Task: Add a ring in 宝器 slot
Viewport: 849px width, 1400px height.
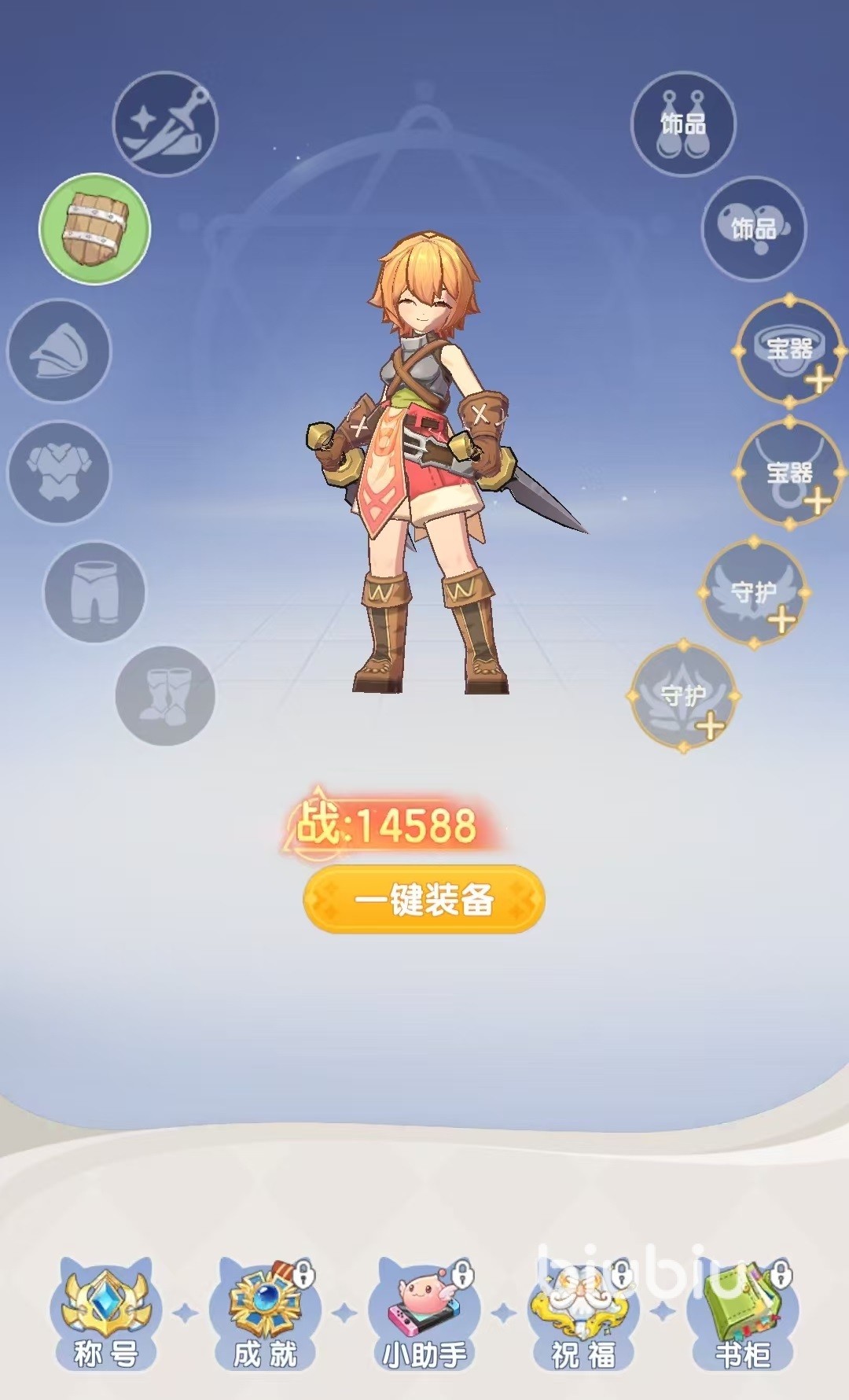Action: coord(788,351)
